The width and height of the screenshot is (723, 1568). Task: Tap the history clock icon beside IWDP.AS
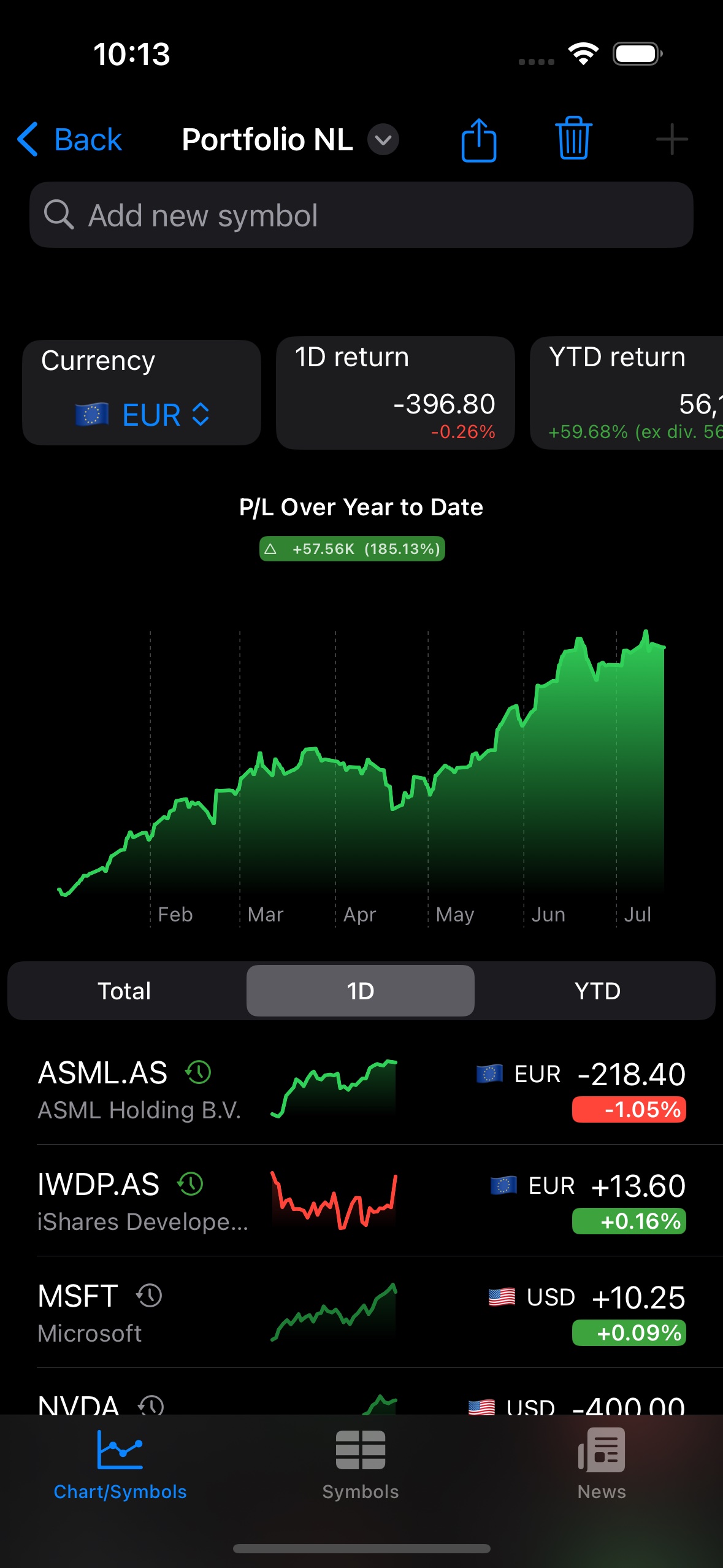tap(190, 1183)
